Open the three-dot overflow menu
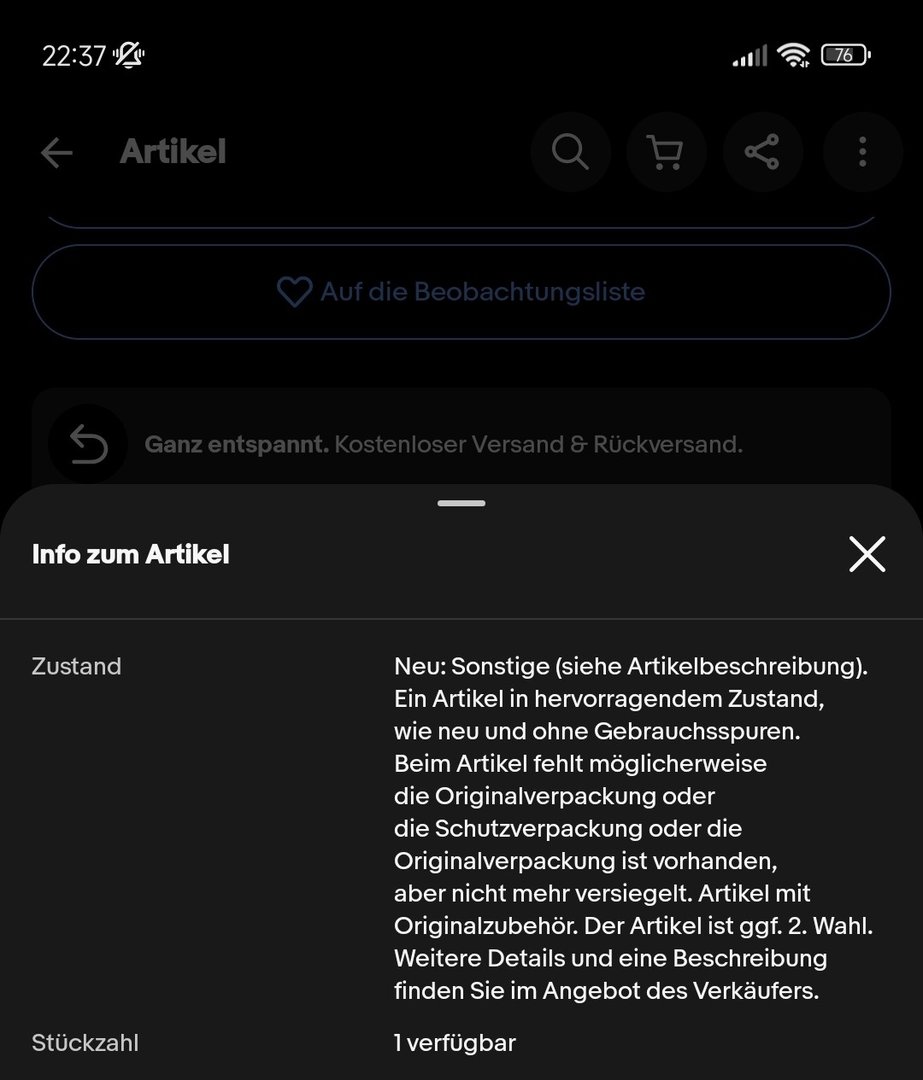This screenshot has width=923, height=1080. point(862,153)
